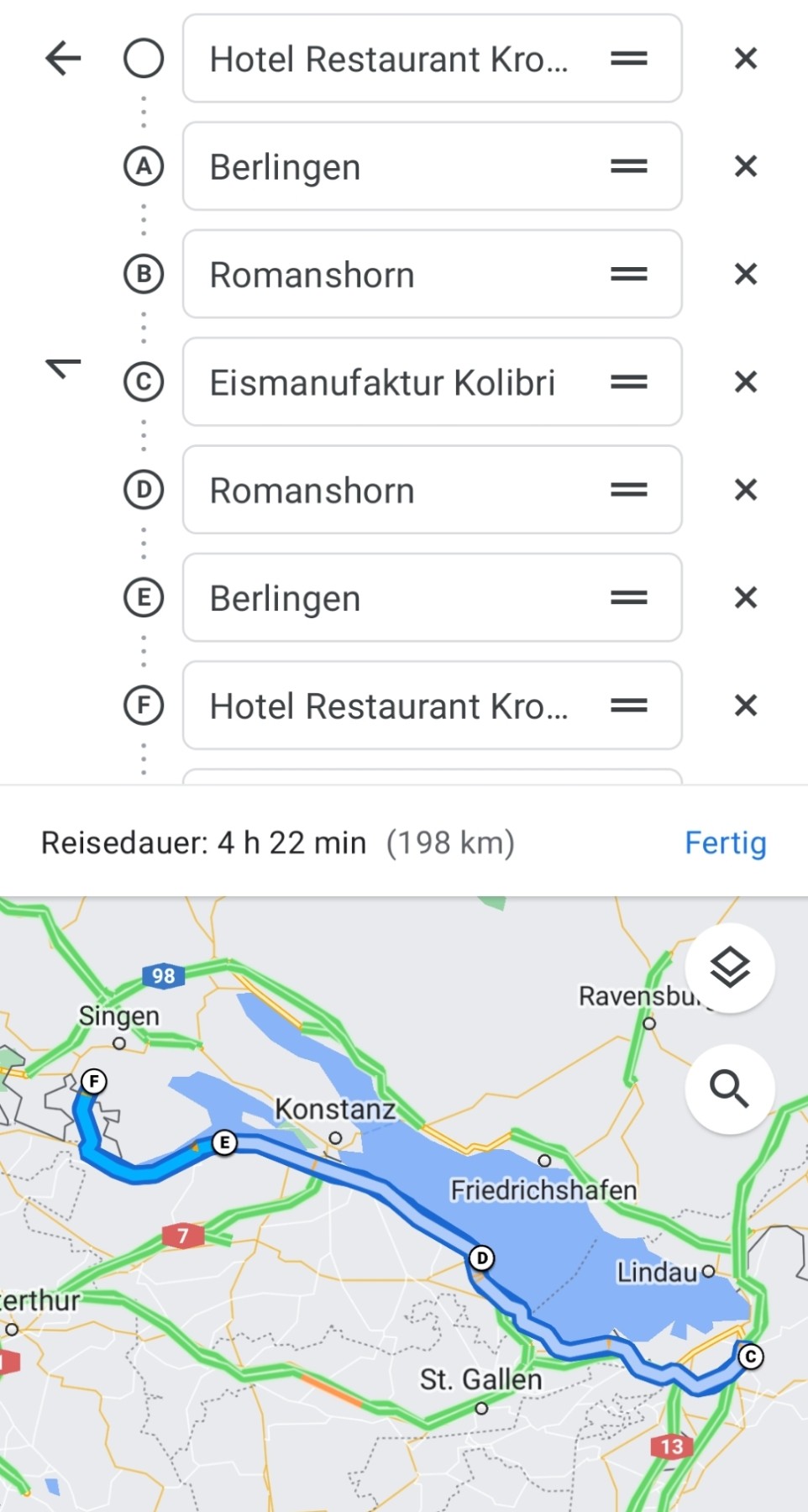Change stop D Romanshorn
Screen dimensions: 808x1512
388,490
